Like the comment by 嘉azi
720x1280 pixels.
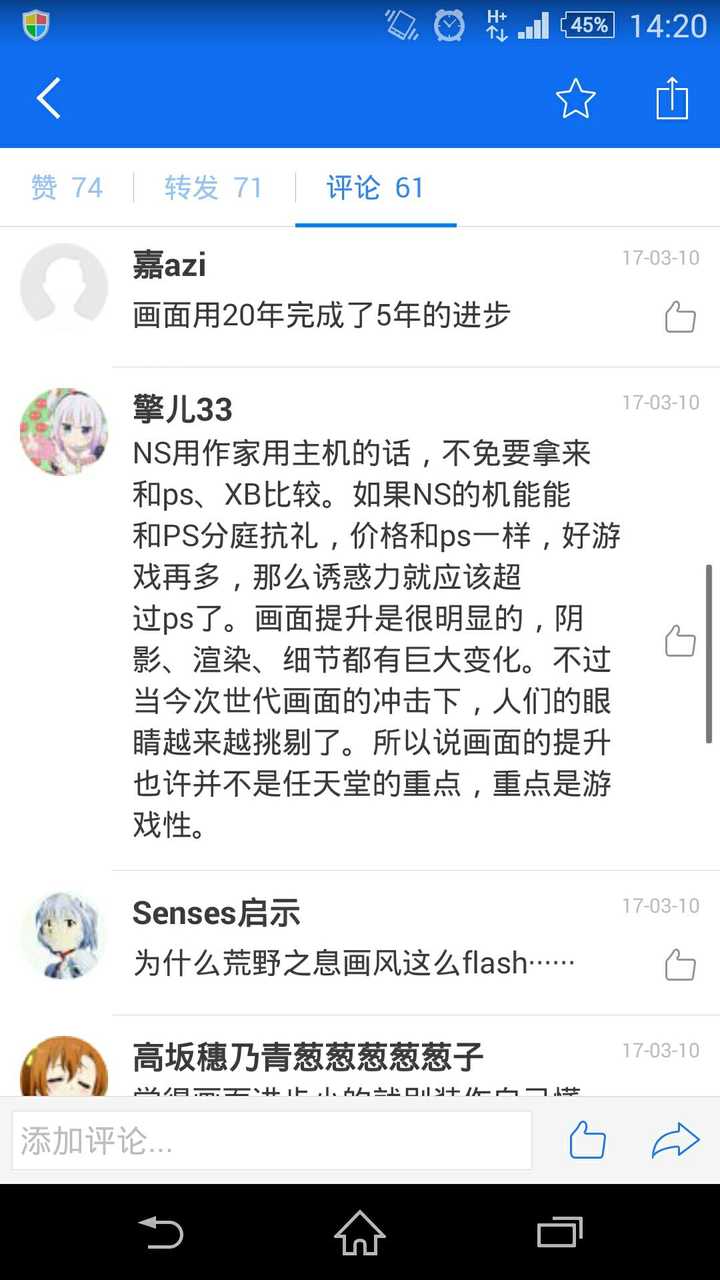tap(680, 318)
